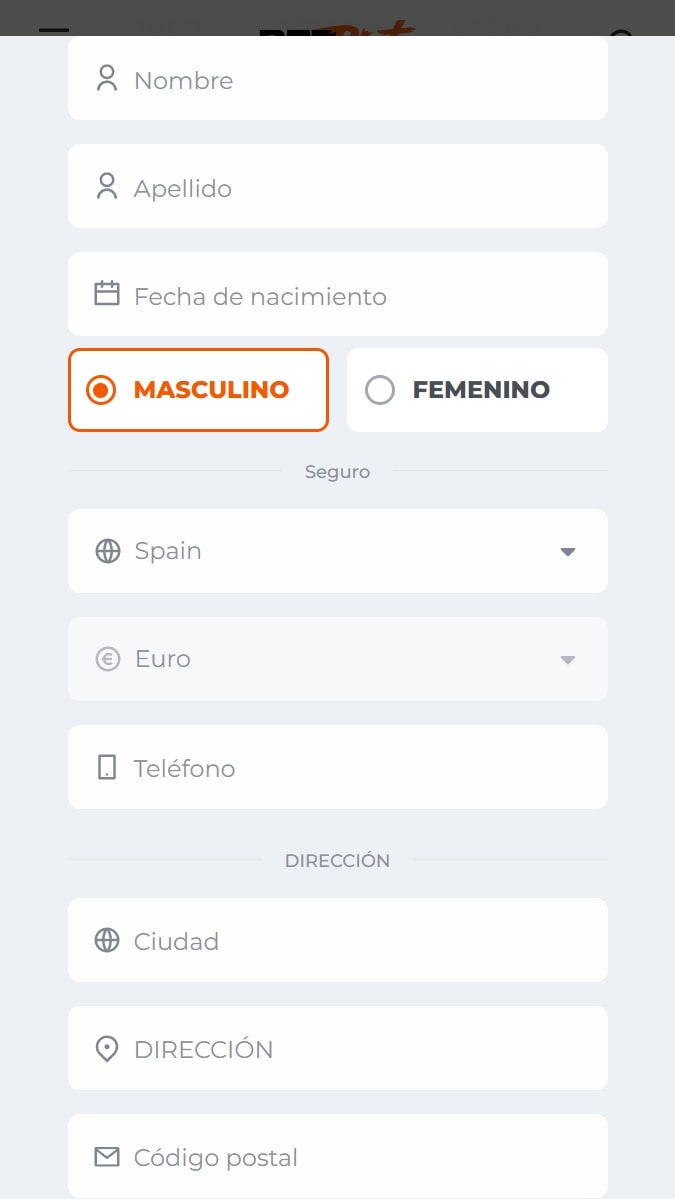Tap the Código postal field
675x1199 pixels.
click(x=337, y=1156)
